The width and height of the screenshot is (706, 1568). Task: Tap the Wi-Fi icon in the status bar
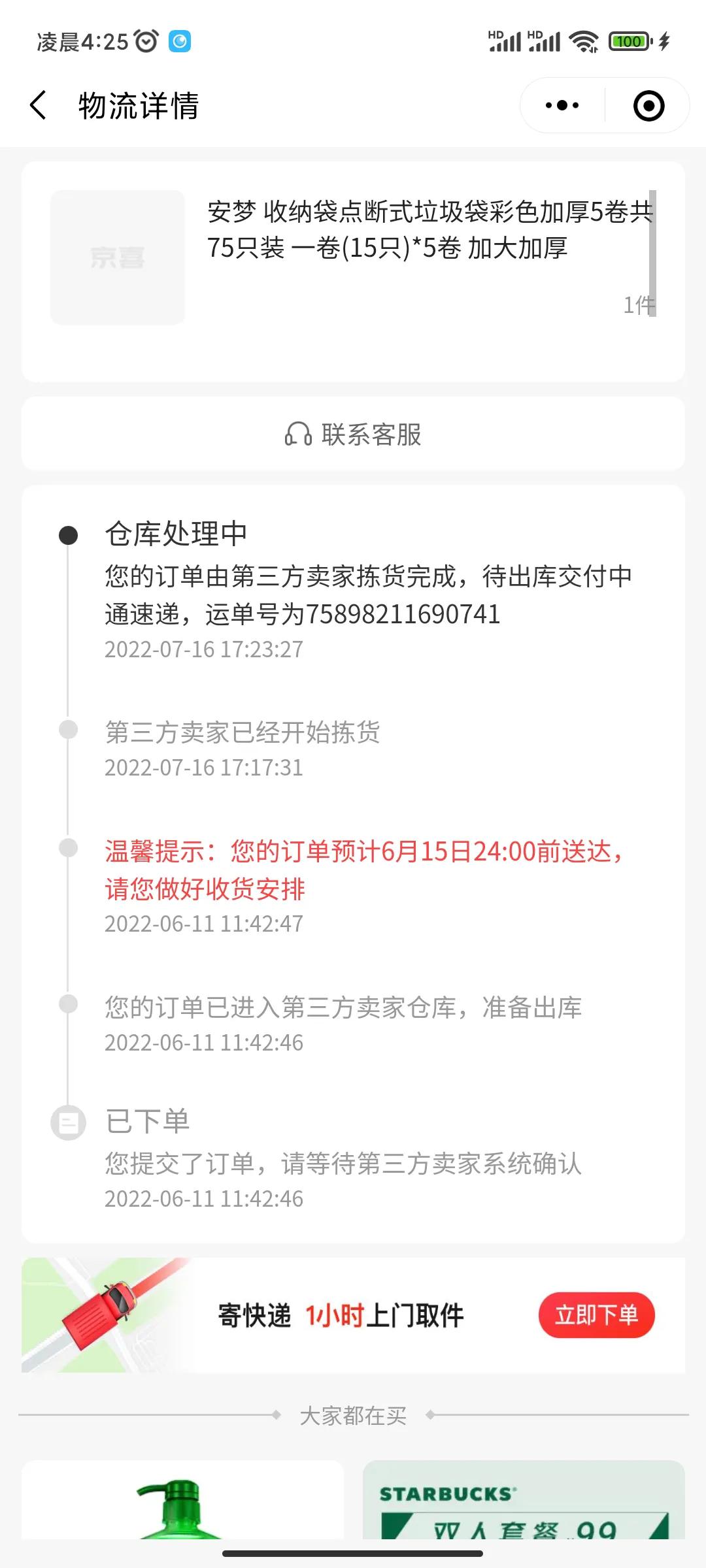tap(580, 41)
